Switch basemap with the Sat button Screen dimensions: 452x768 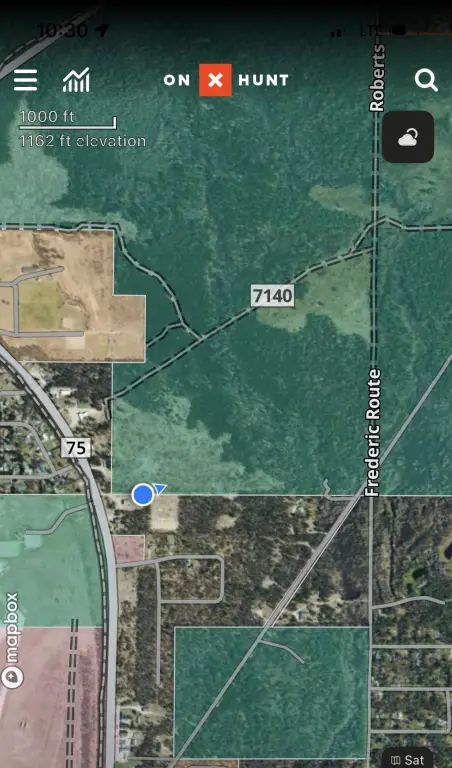407,759
